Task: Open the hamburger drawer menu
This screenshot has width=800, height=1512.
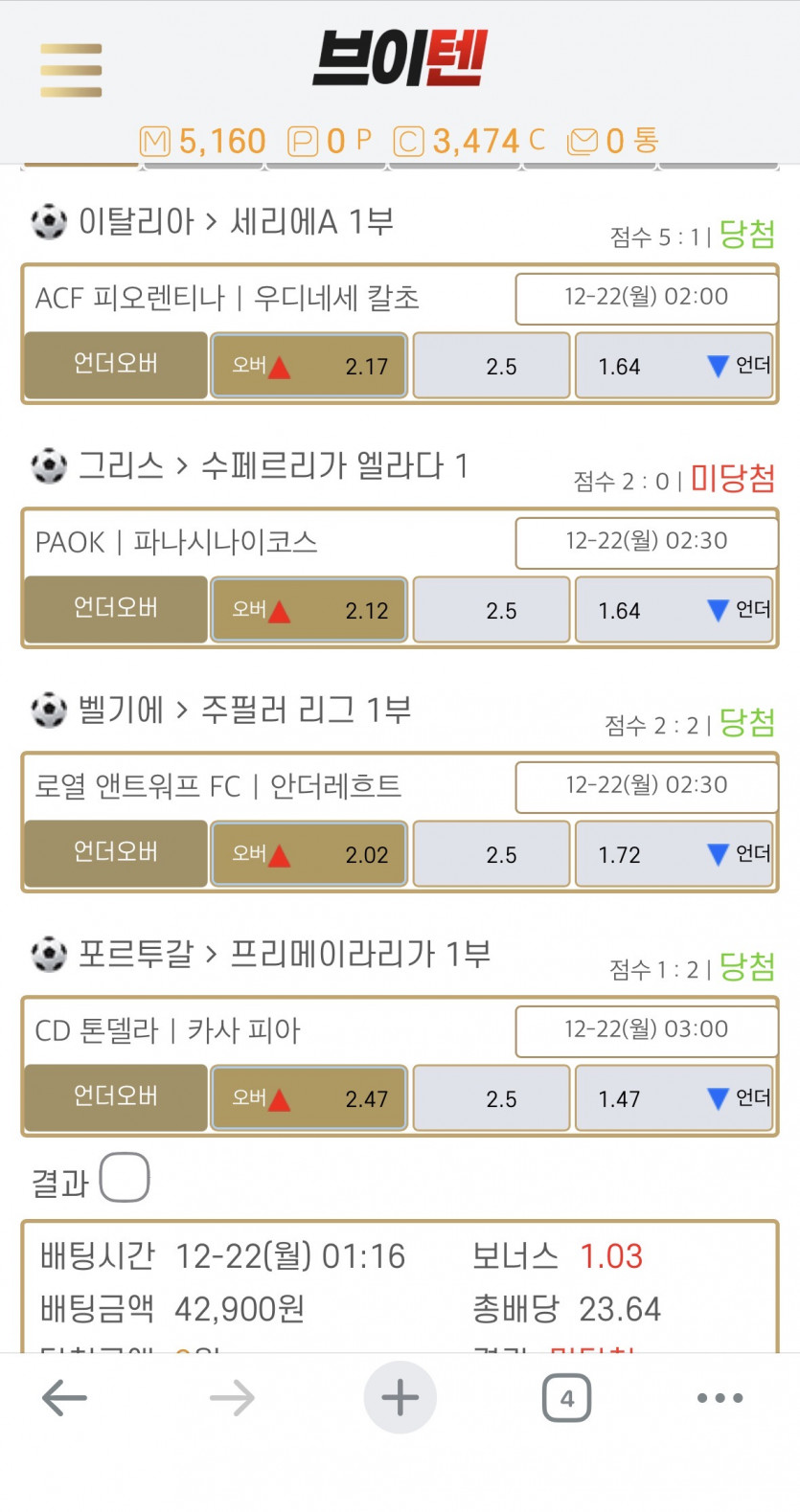Action: [x=71, y=70]
